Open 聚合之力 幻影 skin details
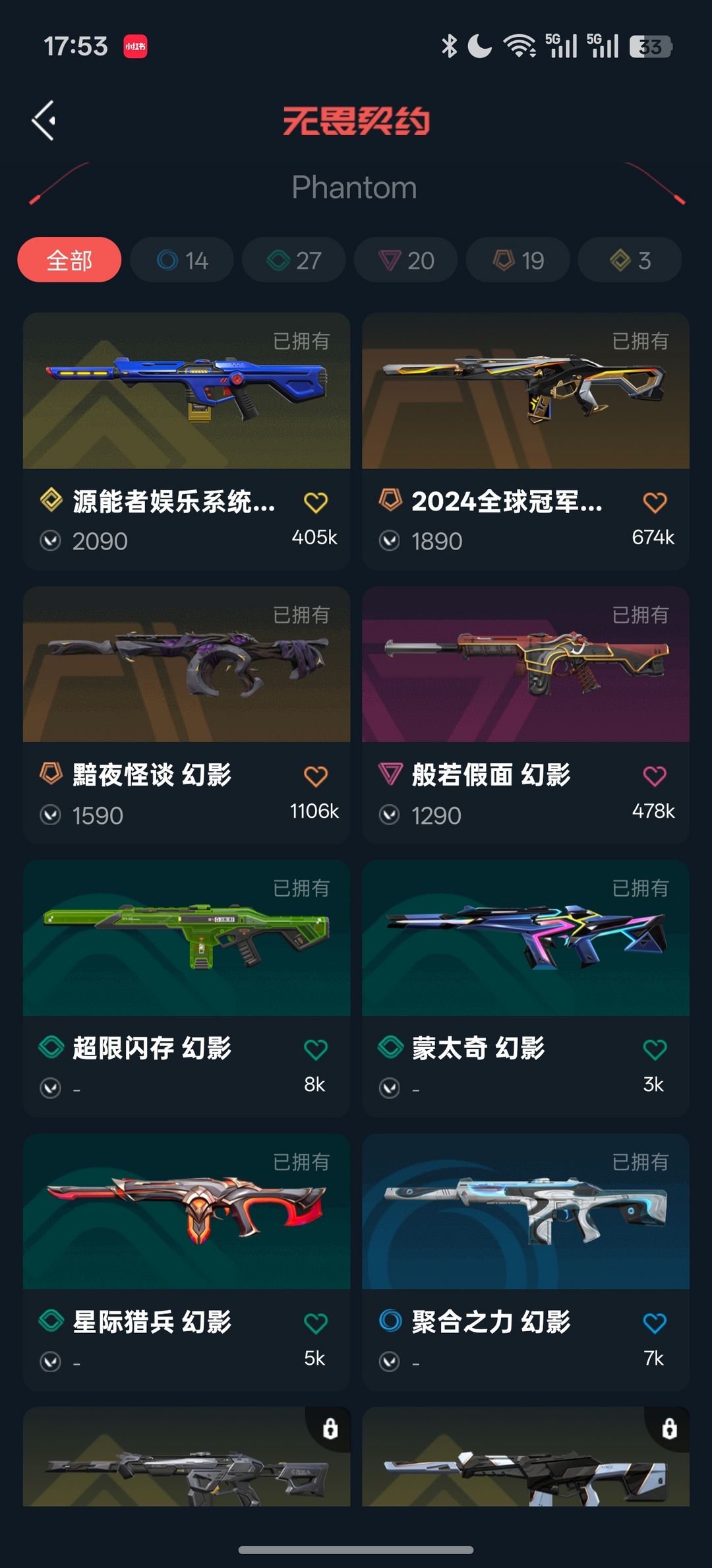This screenshot has width=712, height=1568. click(x=525, y=1212)
